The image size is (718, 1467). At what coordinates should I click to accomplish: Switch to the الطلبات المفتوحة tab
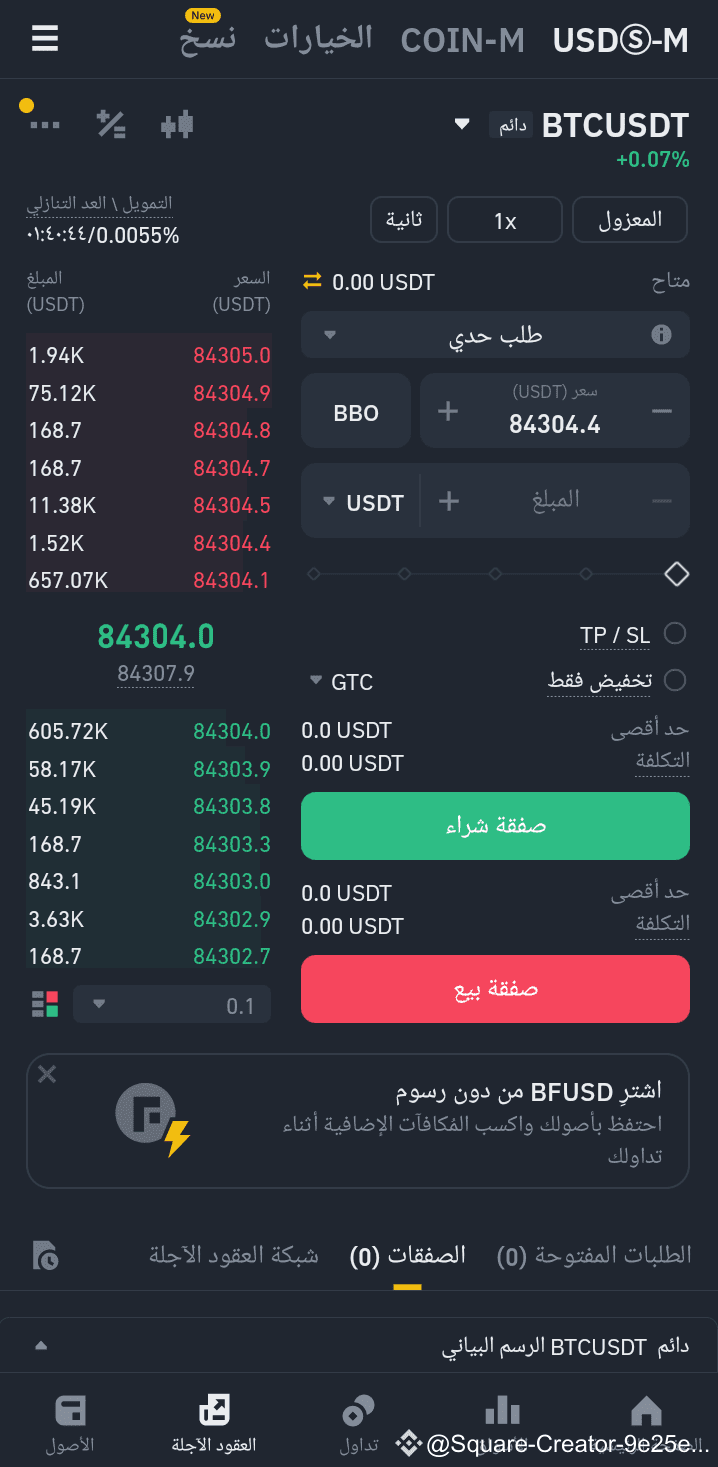point(594,1256)
